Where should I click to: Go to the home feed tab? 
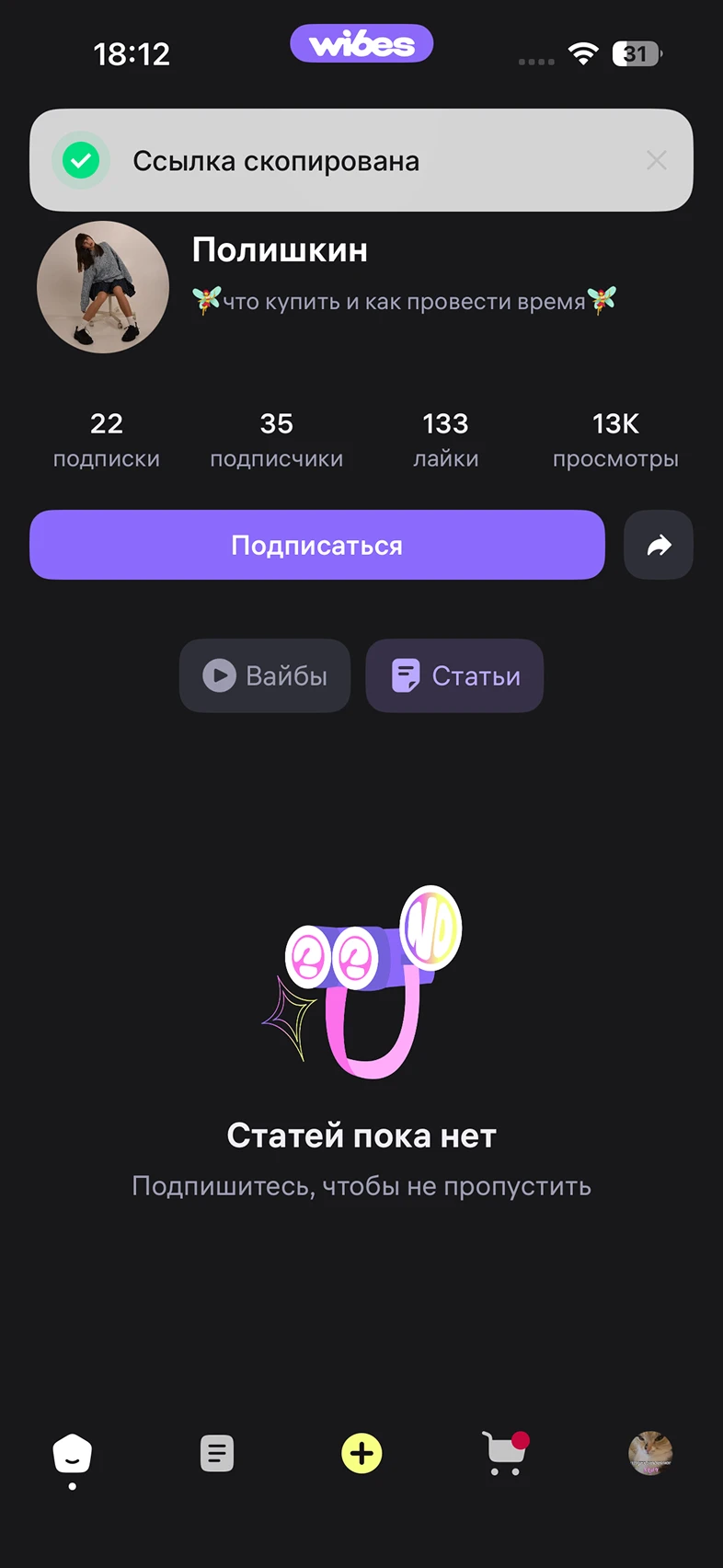coord(73,1454)
